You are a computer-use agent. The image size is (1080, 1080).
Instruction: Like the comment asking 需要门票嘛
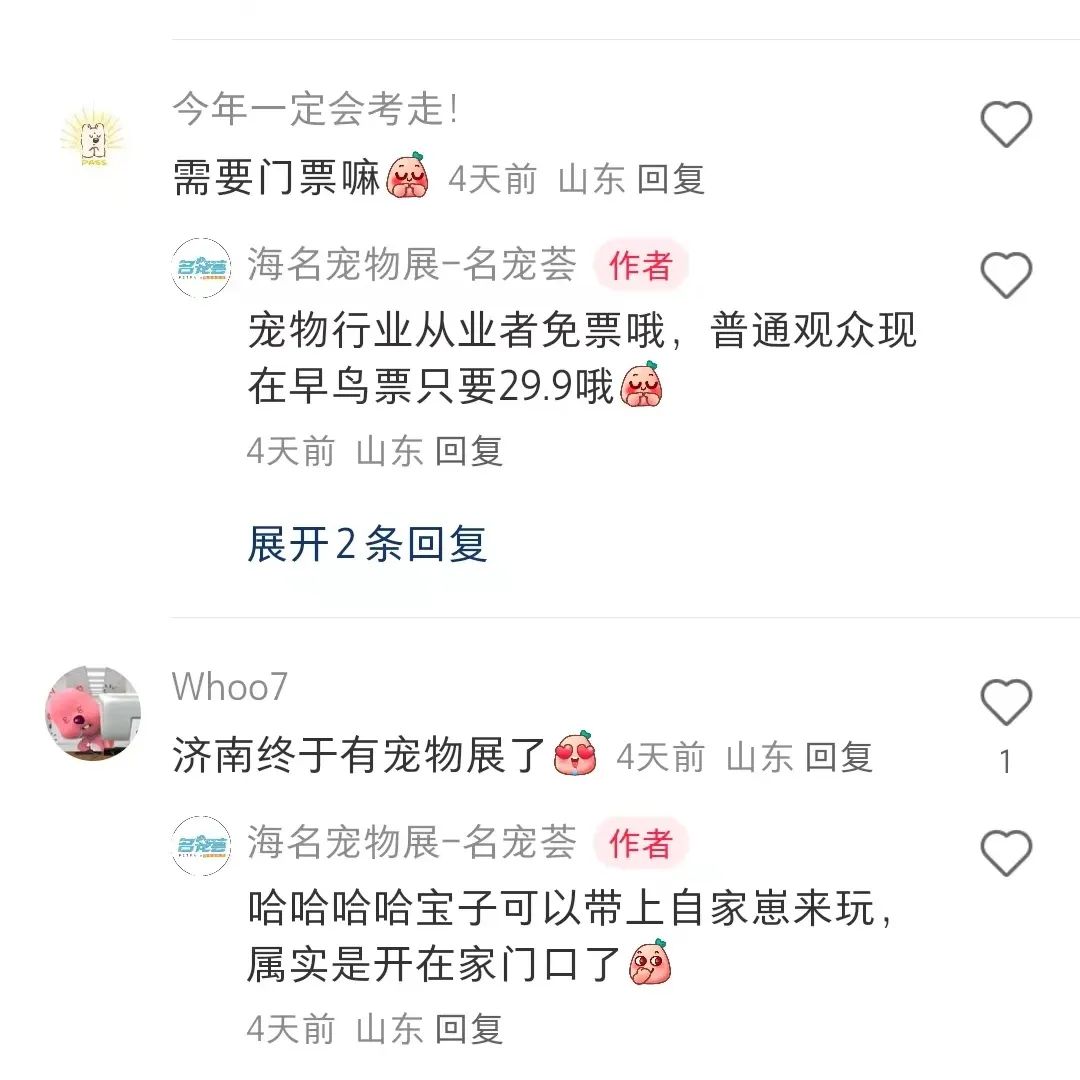pos(1005,126)
